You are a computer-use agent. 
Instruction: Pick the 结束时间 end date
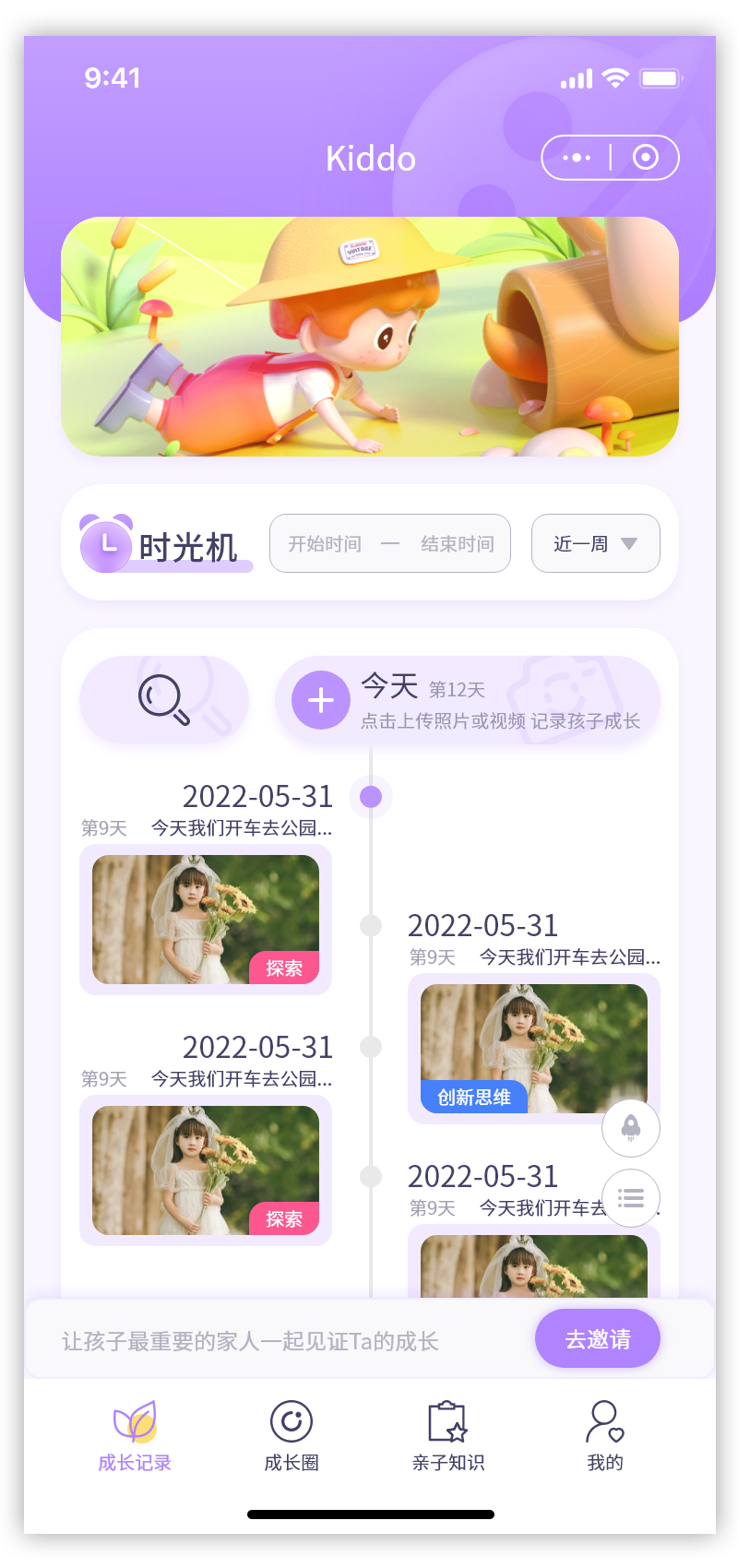pos(458,544)
